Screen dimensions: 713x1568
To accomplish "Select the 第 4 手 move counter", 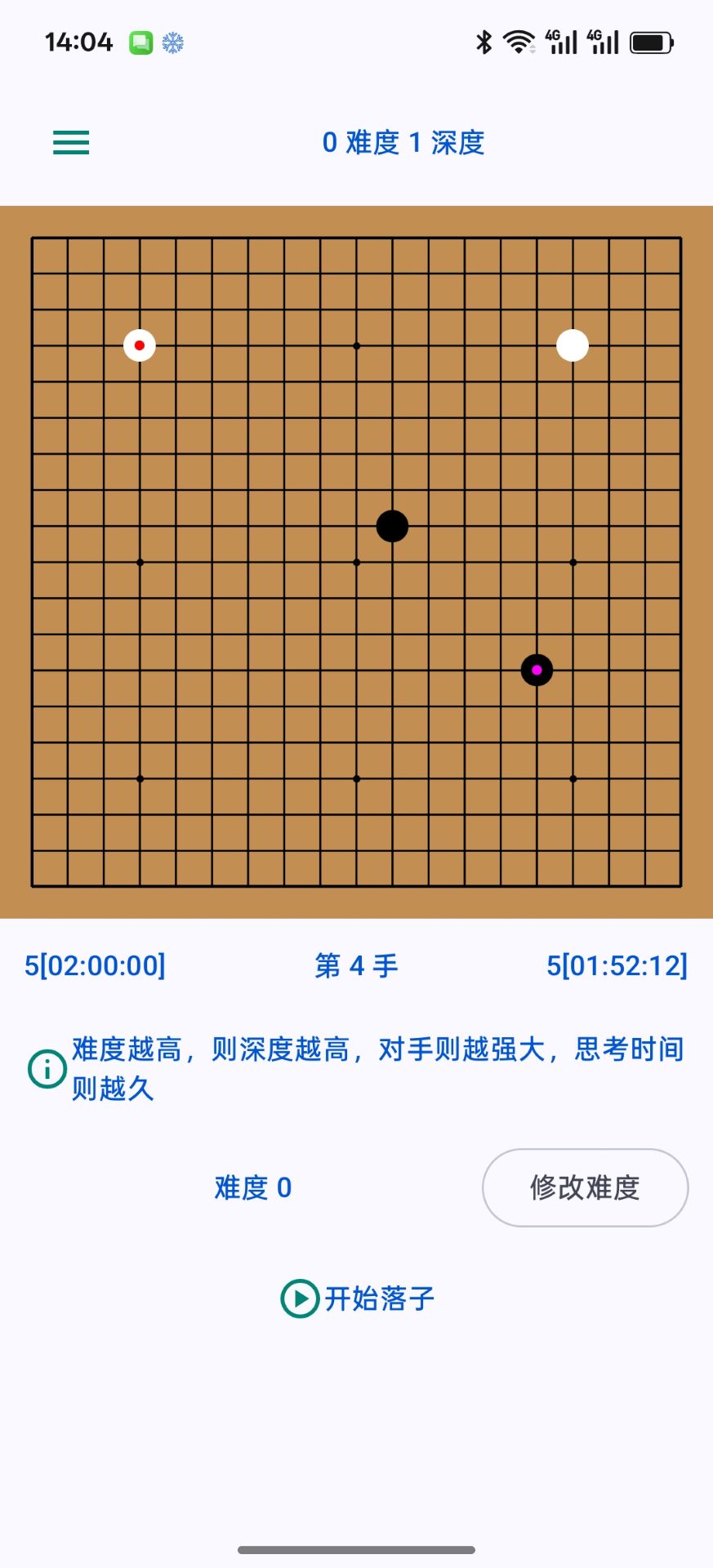I will point(355,965).
